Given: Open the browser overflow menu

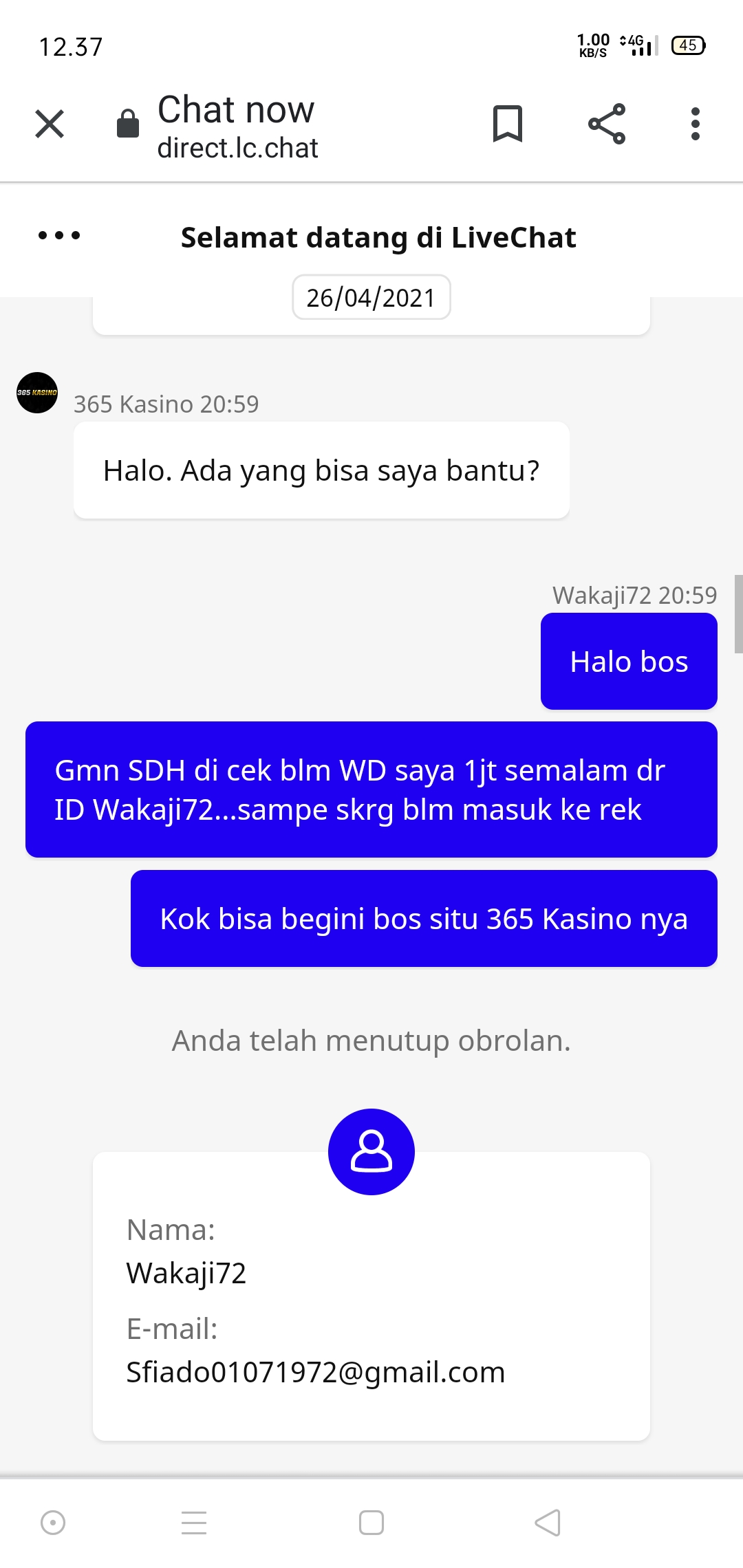Looking at the screenshot, I should (x=696, y=124).
